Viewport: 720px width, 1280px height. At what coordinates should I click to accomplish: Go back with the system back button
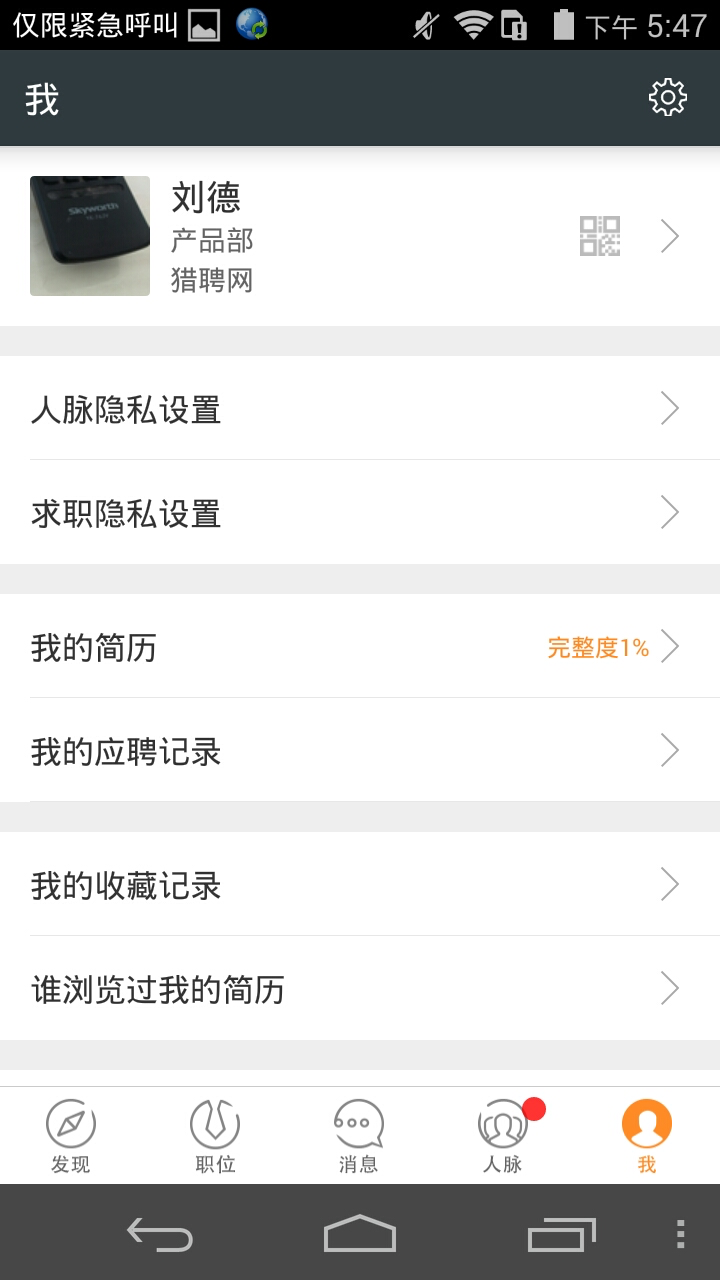(160, 1234)
